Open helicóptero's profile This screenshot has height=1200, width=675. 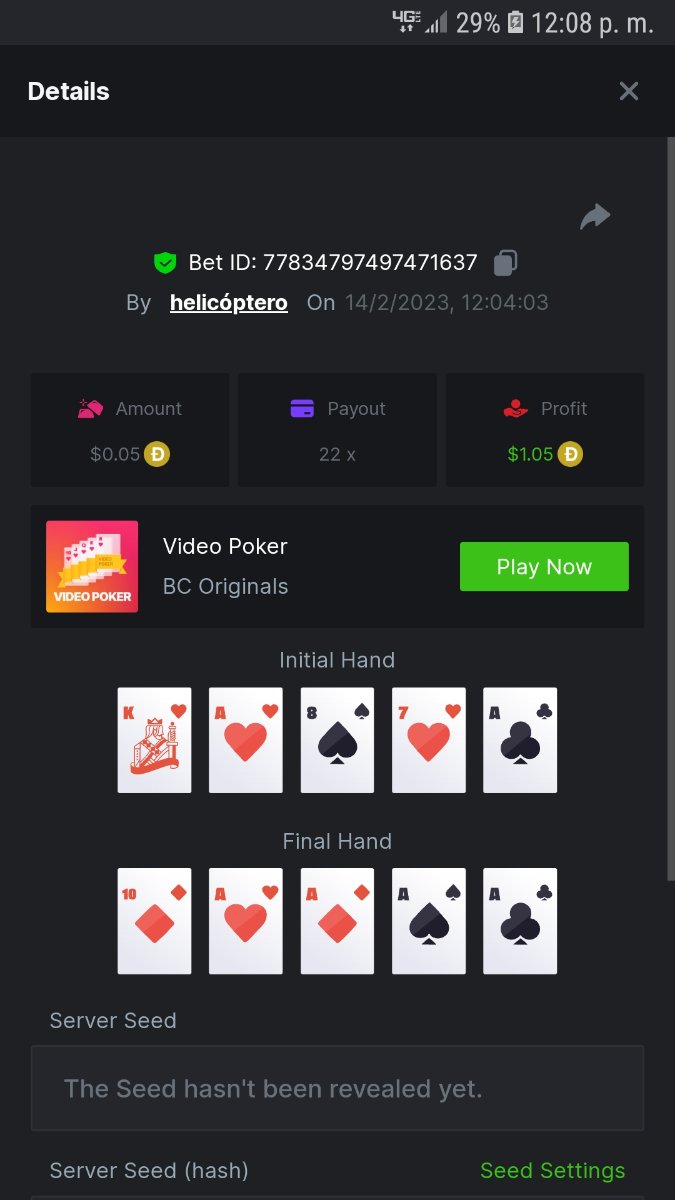[x=229, y=302]
